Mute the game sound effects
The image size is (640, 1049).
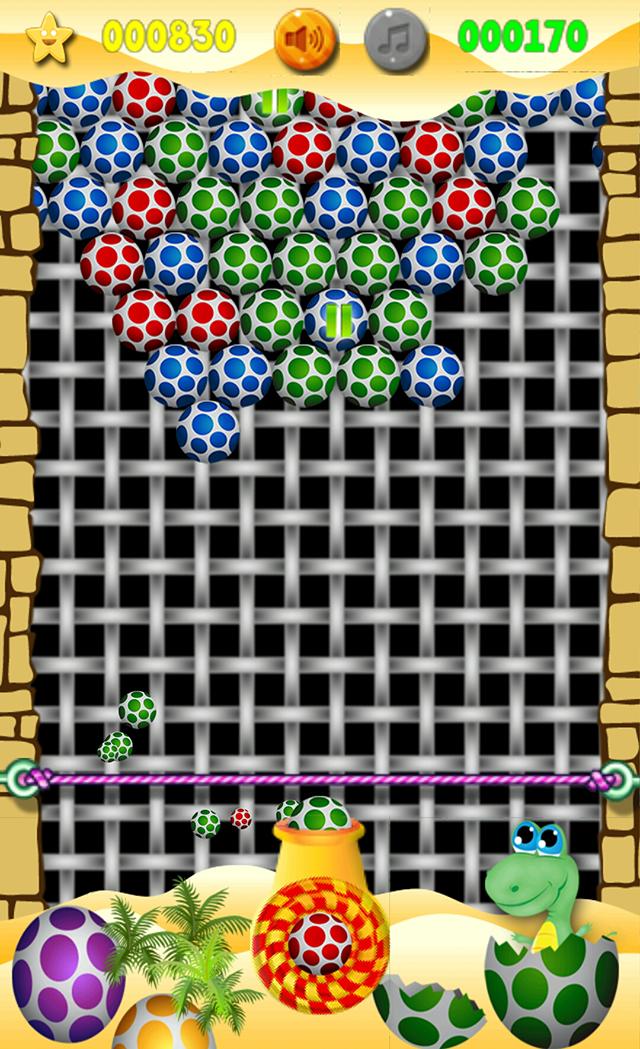click(x=307, y=38)
